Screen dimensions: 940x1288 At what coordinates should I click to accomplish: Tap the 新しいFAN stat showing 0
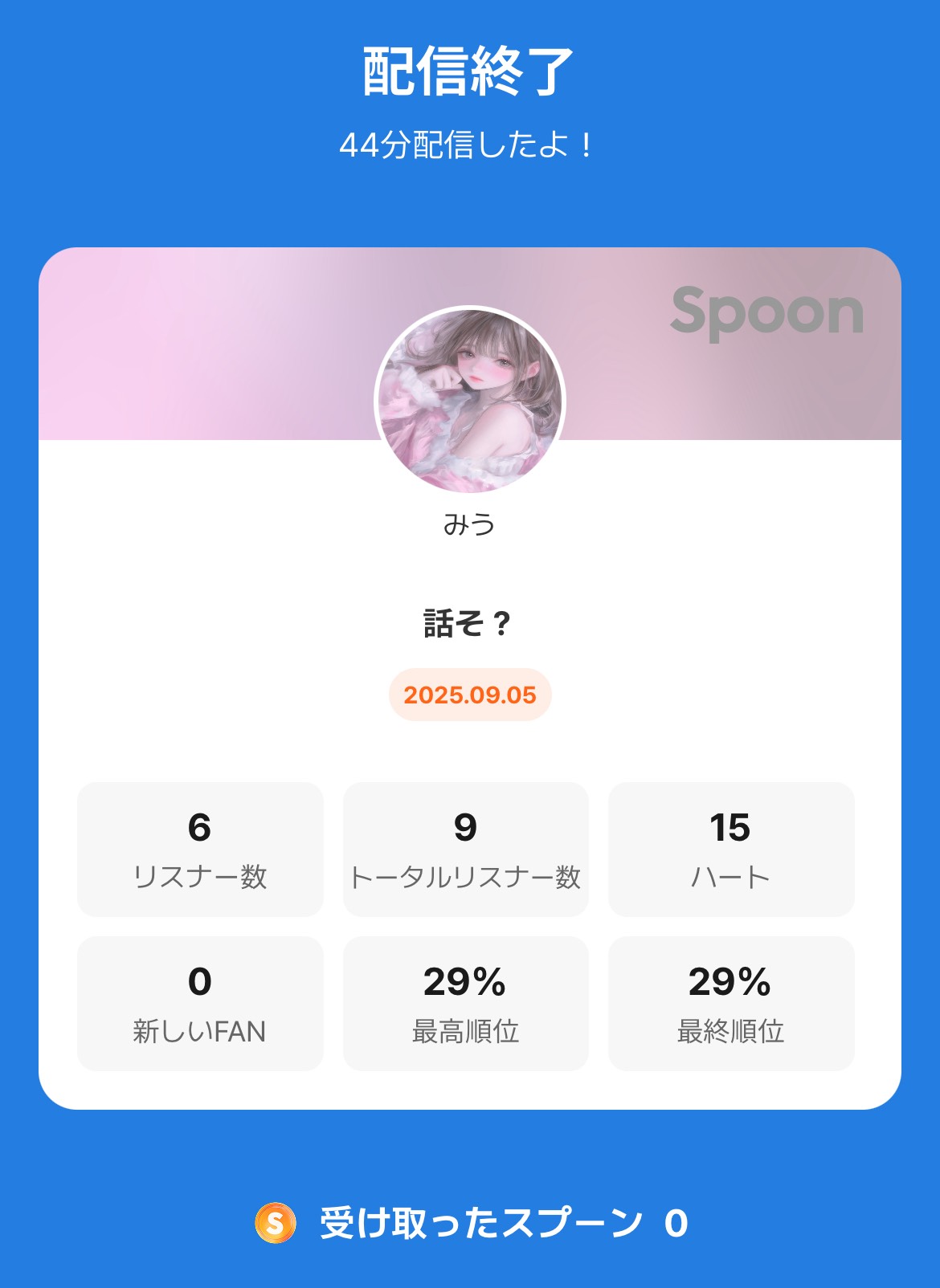point(199,1002)
